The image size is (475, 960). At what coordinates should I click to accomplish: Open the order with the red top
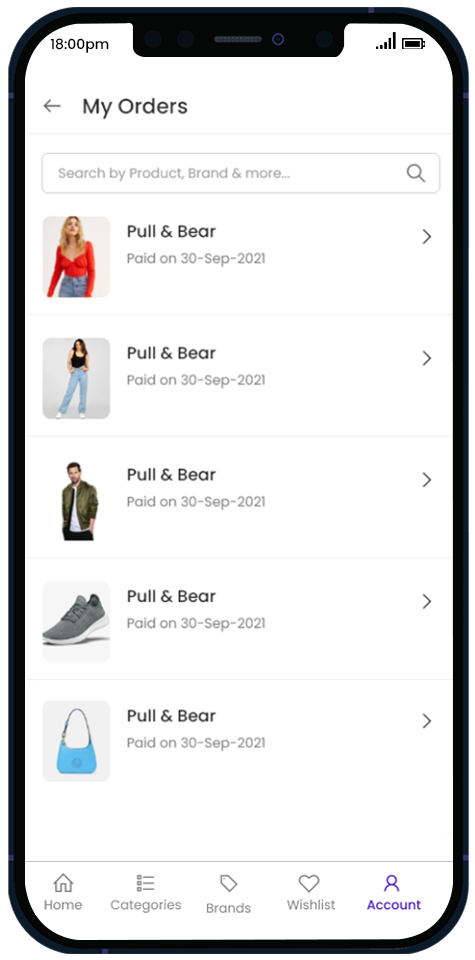239,256
